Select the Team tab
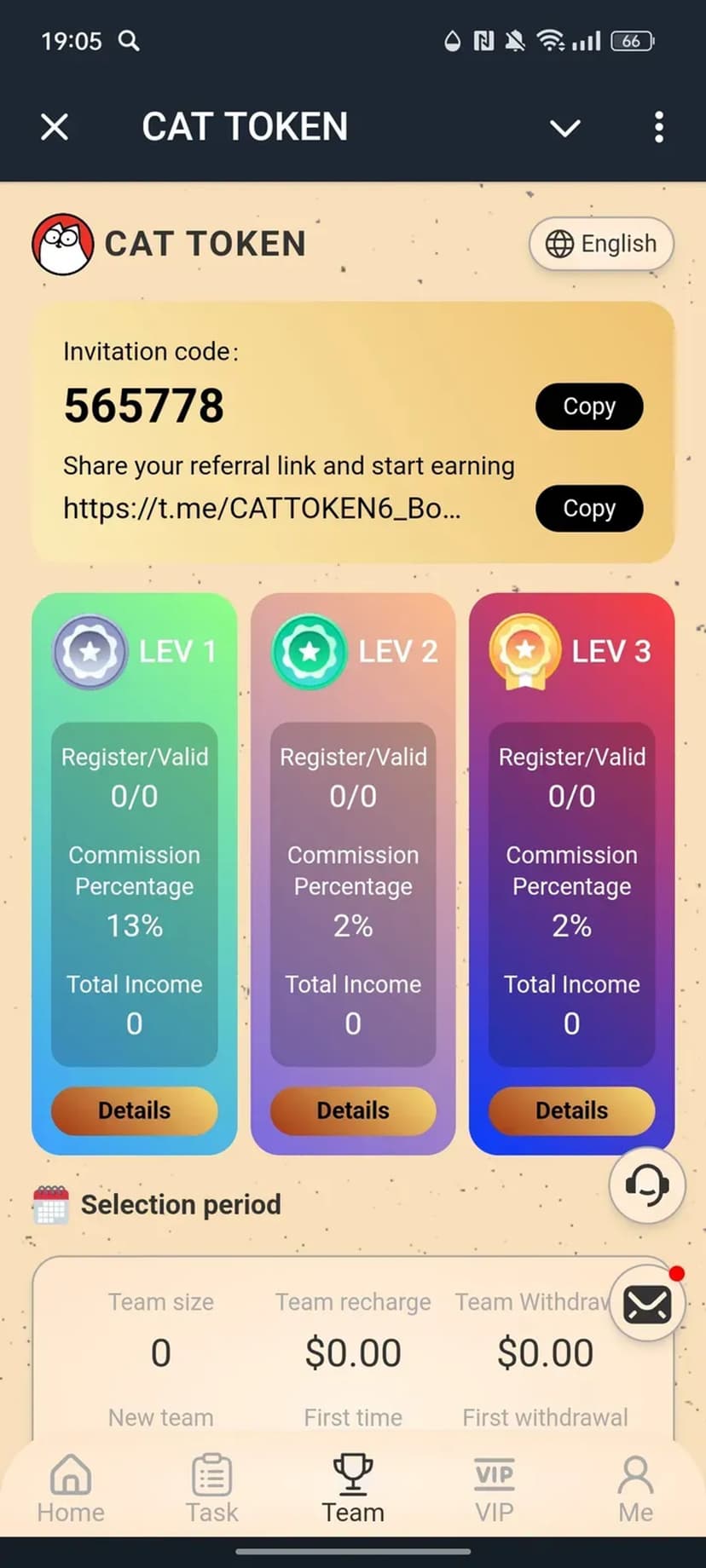Viewport: 706px width, 1568px height. click(353, 1488)
